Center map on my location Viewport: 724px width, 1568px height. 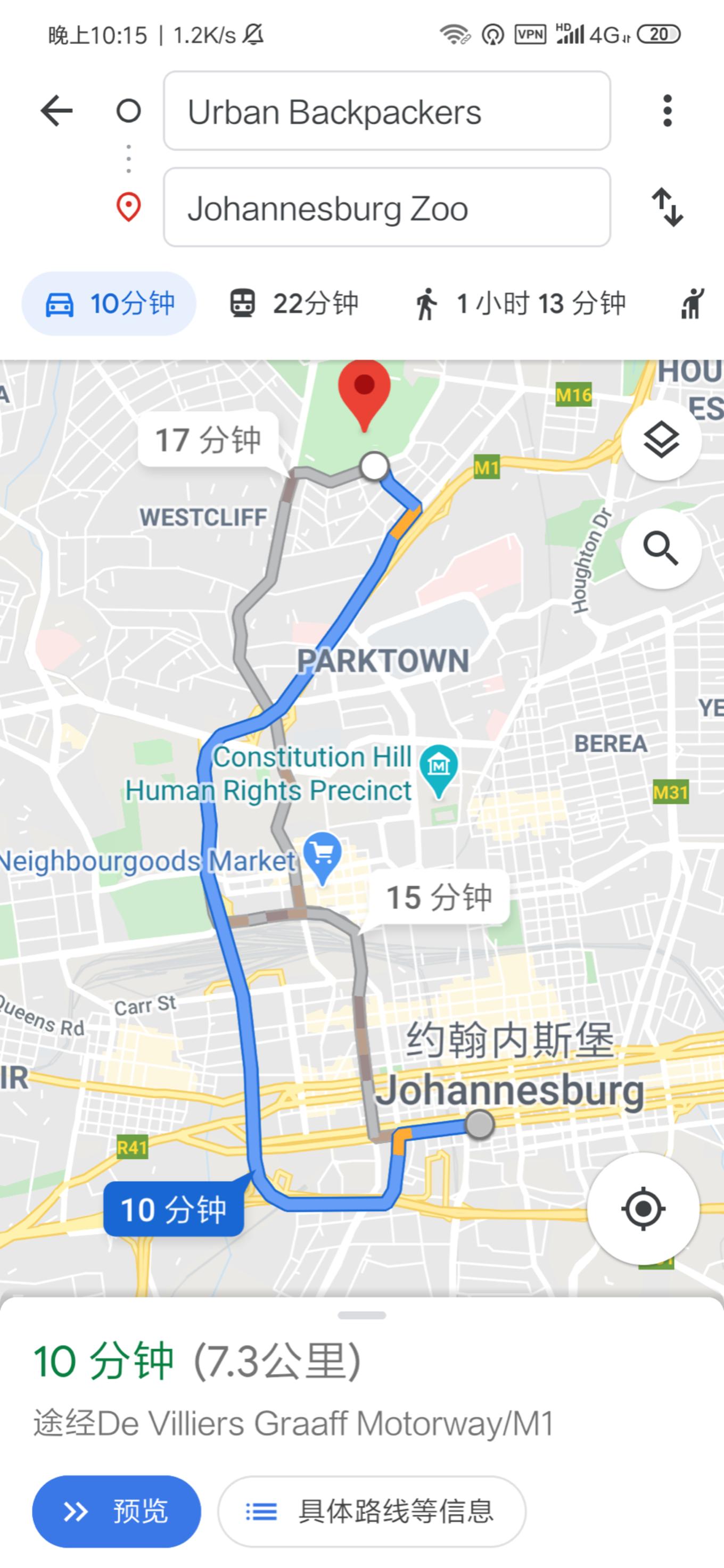(x=643, y=1209)
